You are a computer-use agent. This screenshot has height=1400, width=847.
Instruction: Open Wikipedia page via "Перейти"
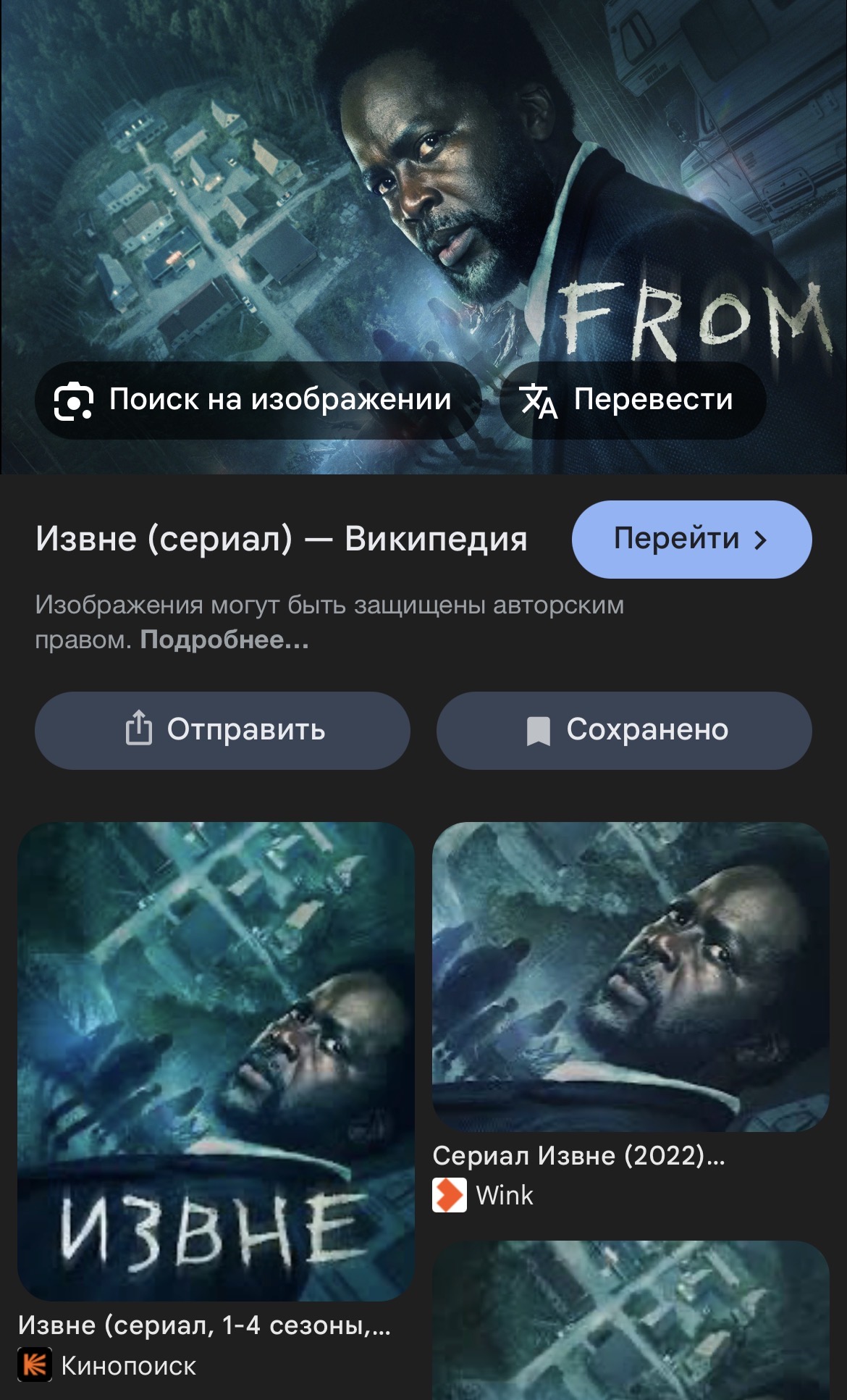tap(691, 540)
